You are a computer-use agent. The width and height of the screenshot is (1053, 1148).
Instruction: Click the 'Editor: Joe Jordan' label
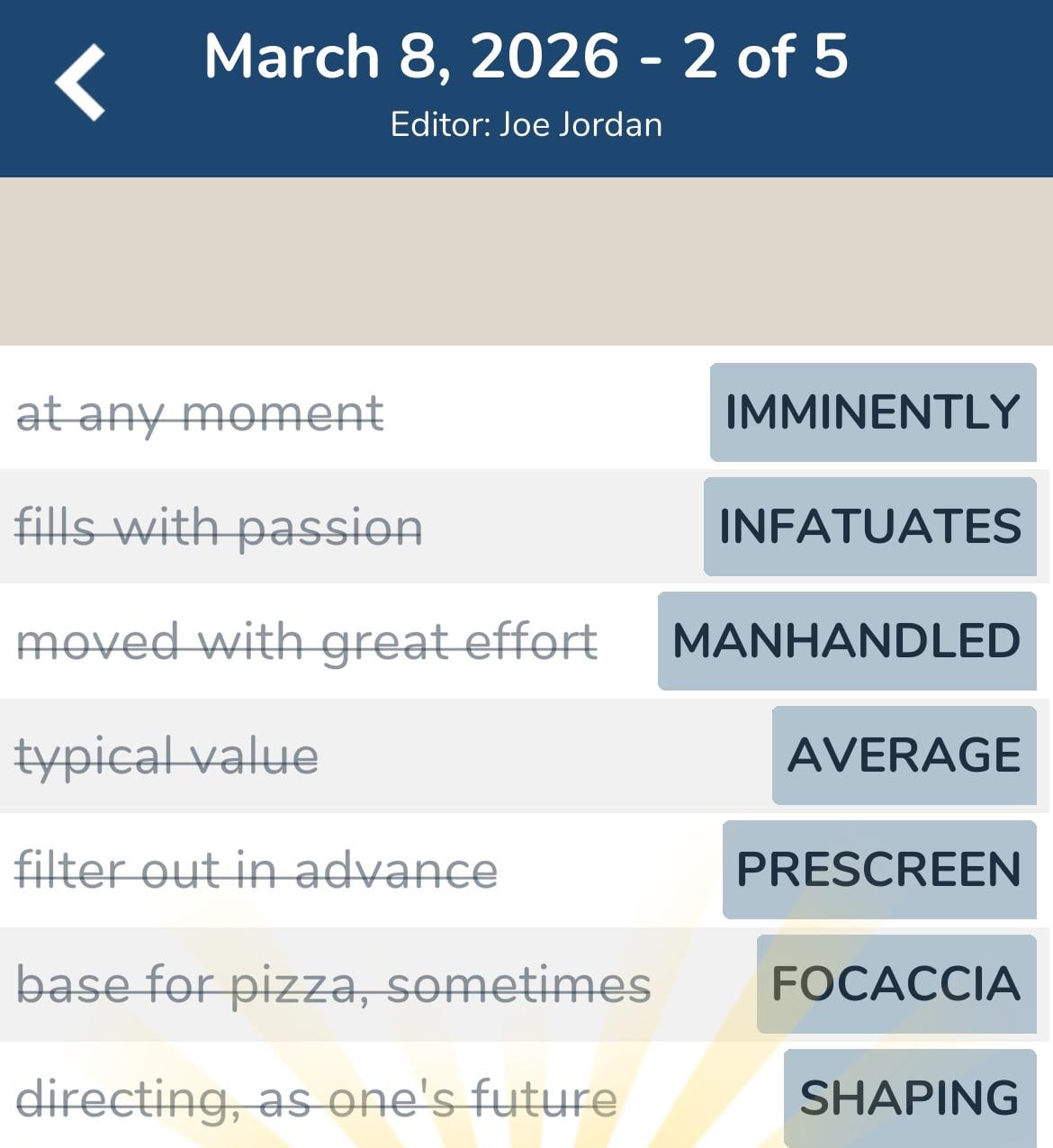point(526,123)
